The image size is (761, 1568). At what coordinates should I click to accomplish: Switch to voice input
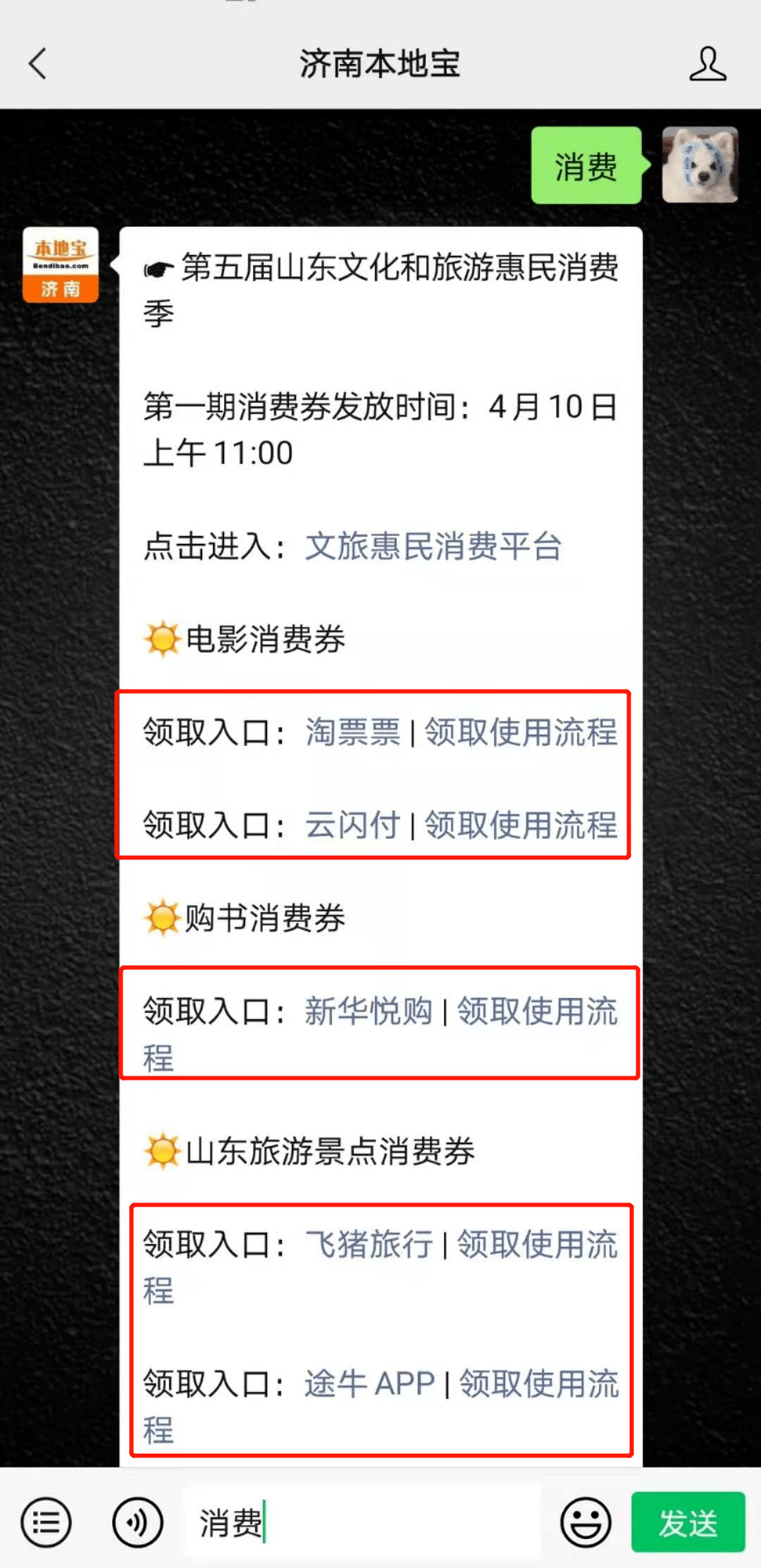(137, 1522)
